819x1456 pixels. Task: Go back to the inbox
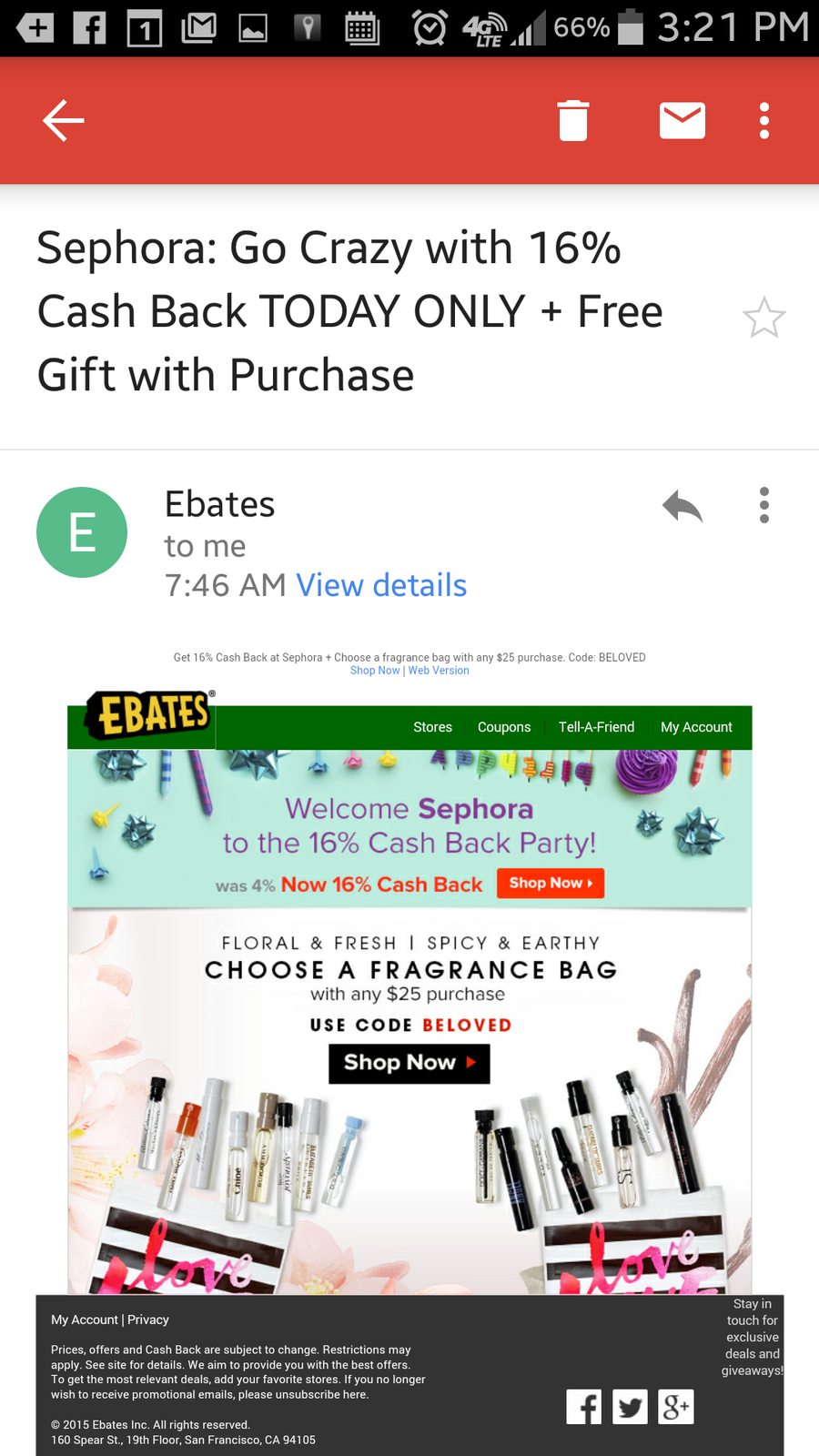click(x=64, y=120)
